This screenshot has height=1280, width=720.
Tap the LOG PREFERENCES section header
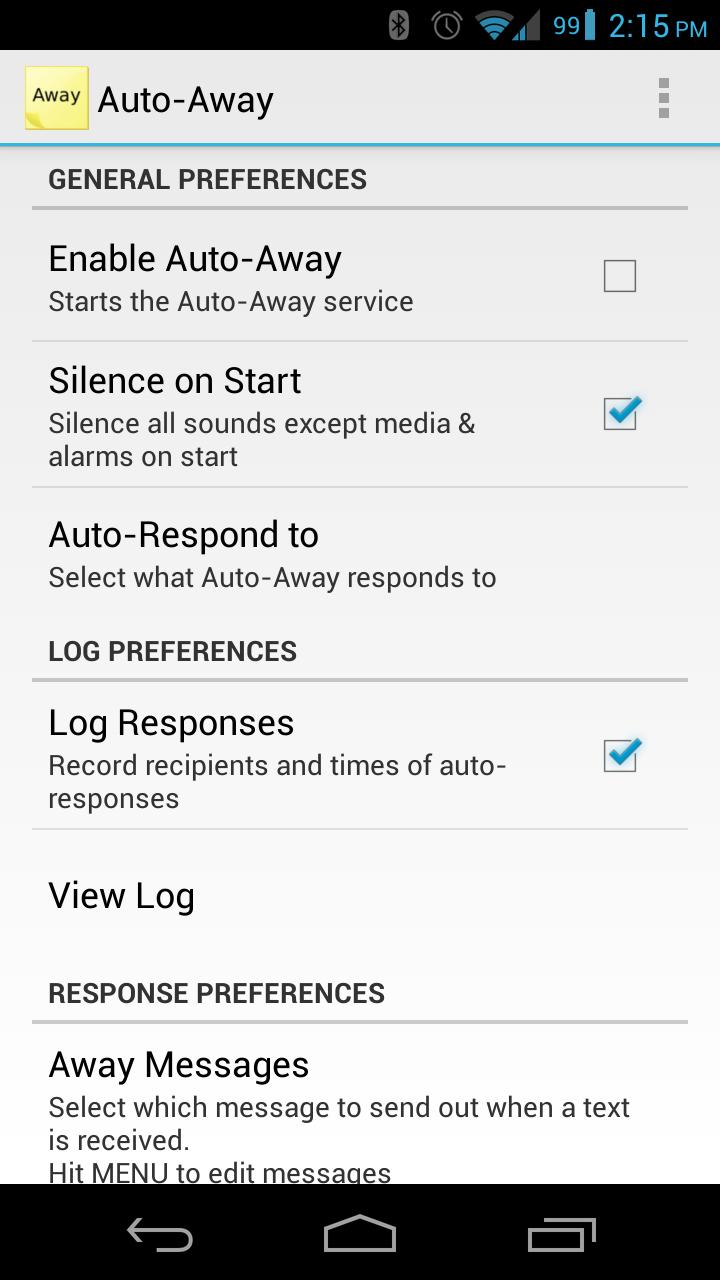pos(172,651)
